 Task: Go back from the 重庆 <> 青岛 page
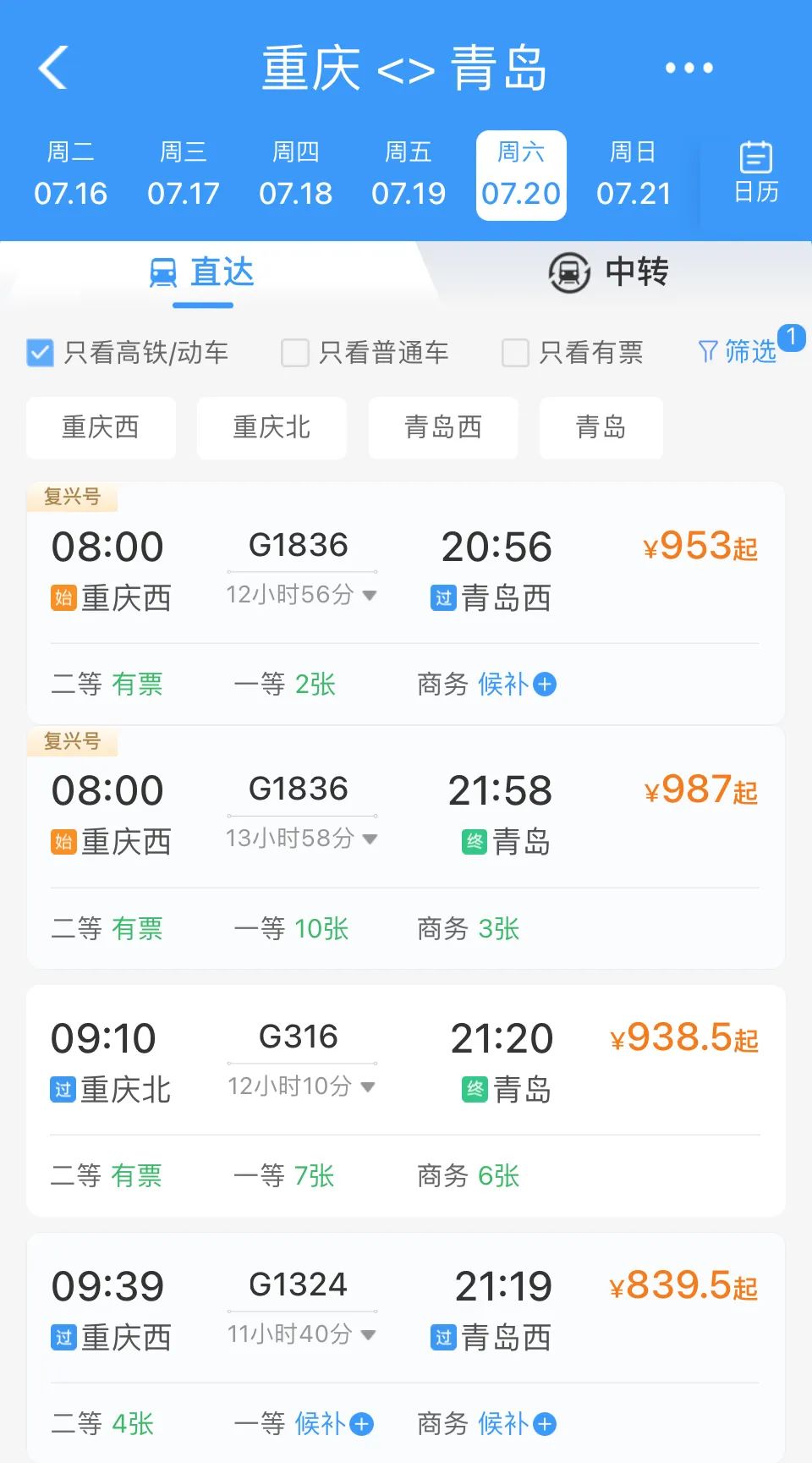(53, 68)
